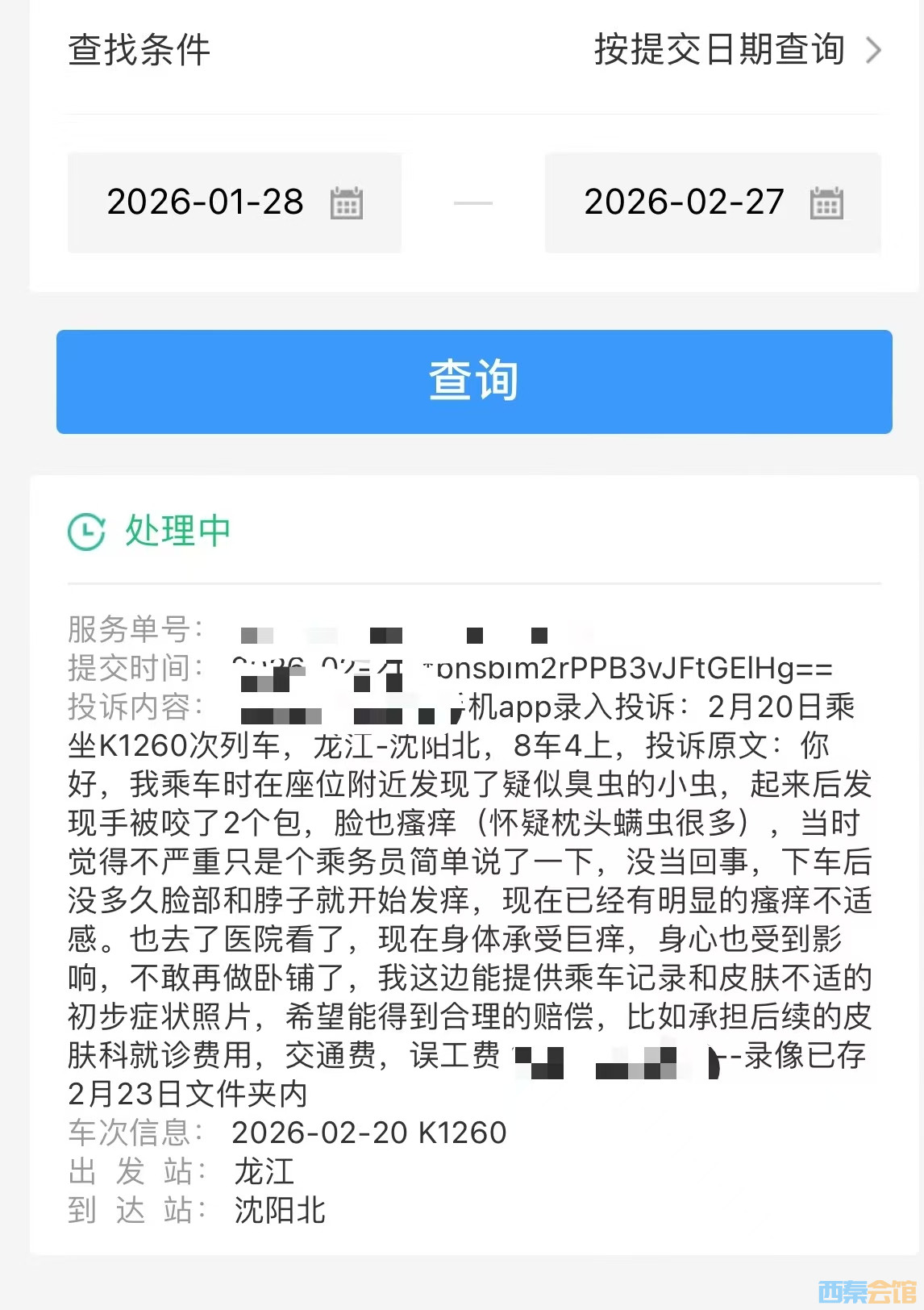Change the end date 2026-02-27
This screenshot has height=1310, width=924.
point(712,202)
